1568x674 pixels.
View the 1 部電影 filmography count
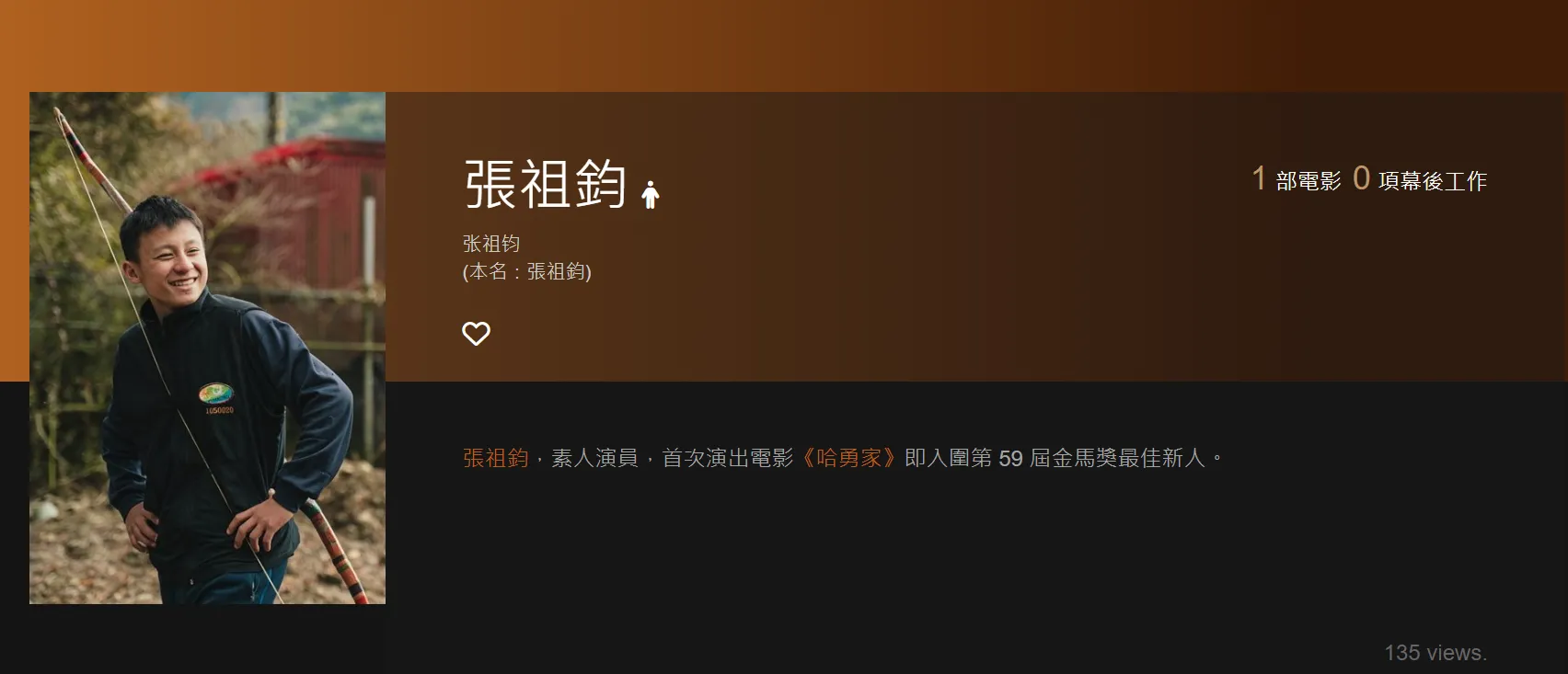point(1297,180)
